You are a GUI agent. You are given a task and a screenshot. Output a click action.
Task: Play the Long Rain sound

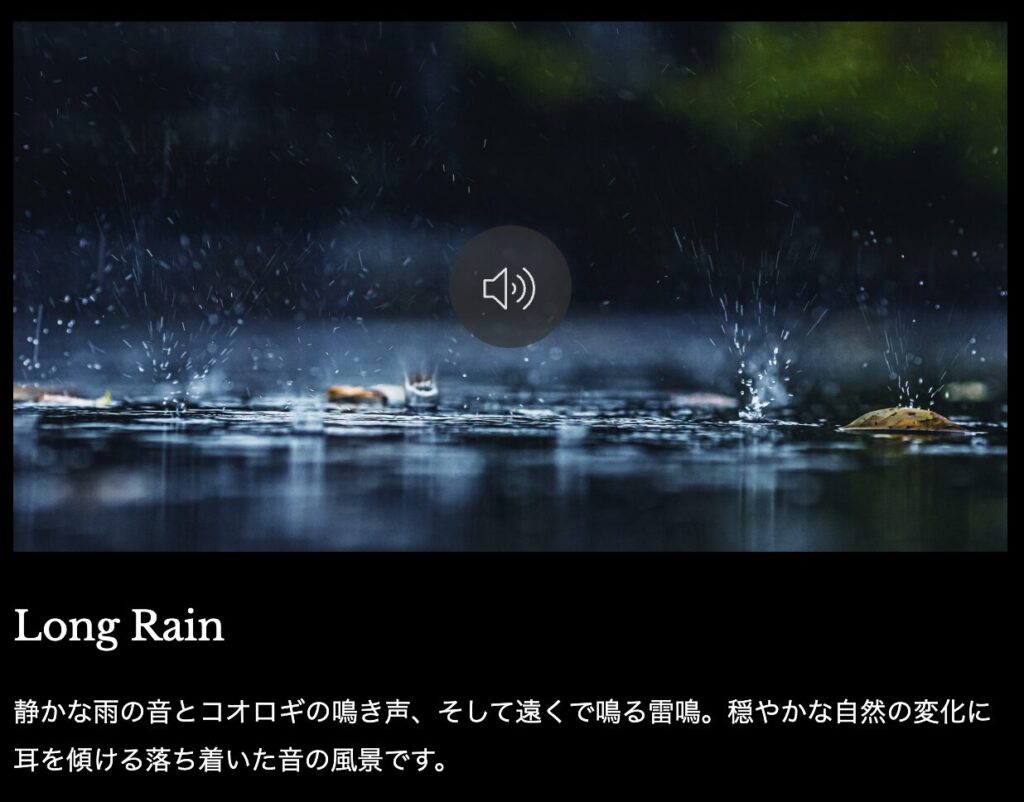(510, 287)
